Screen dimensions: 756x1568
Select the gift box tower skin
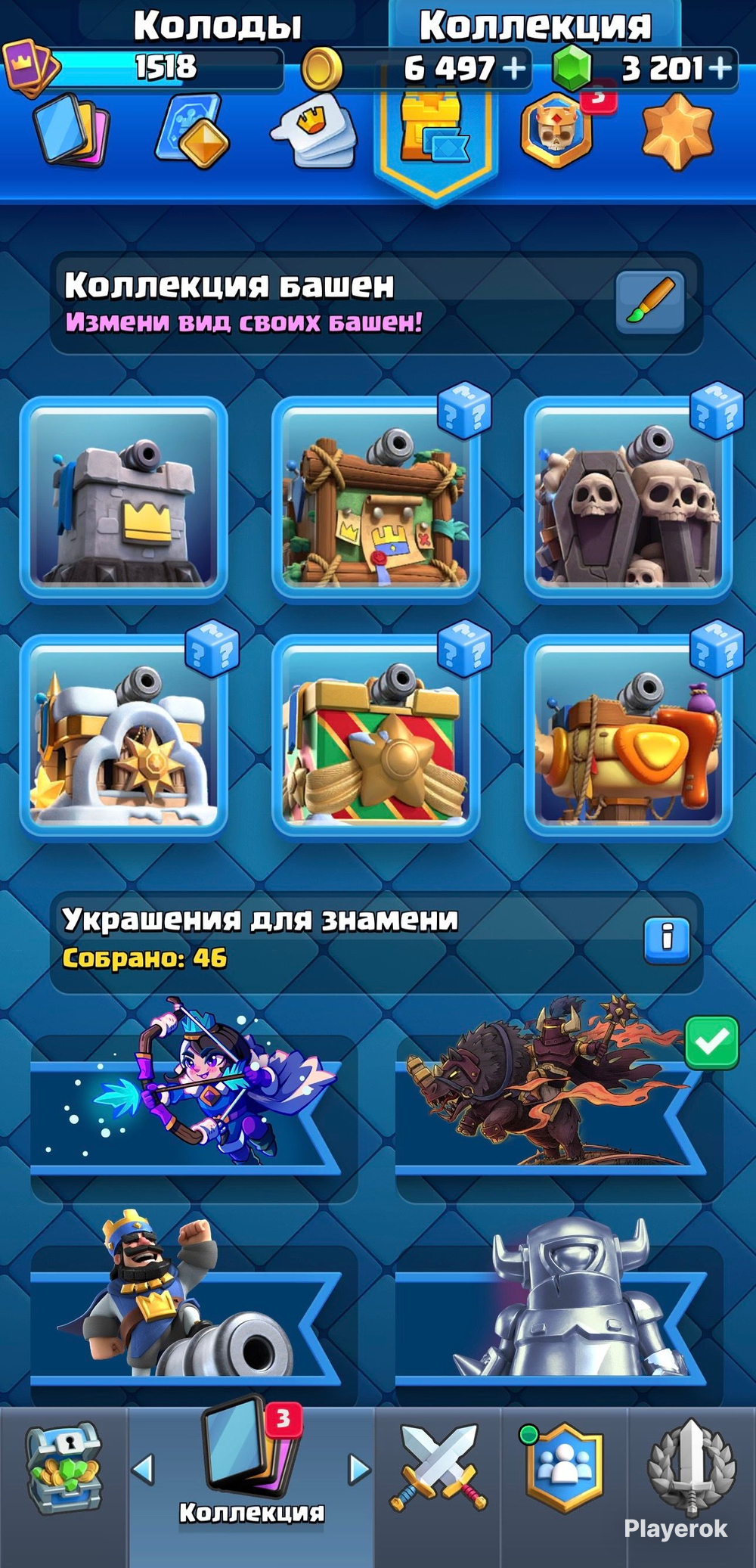tap(376, 737)
